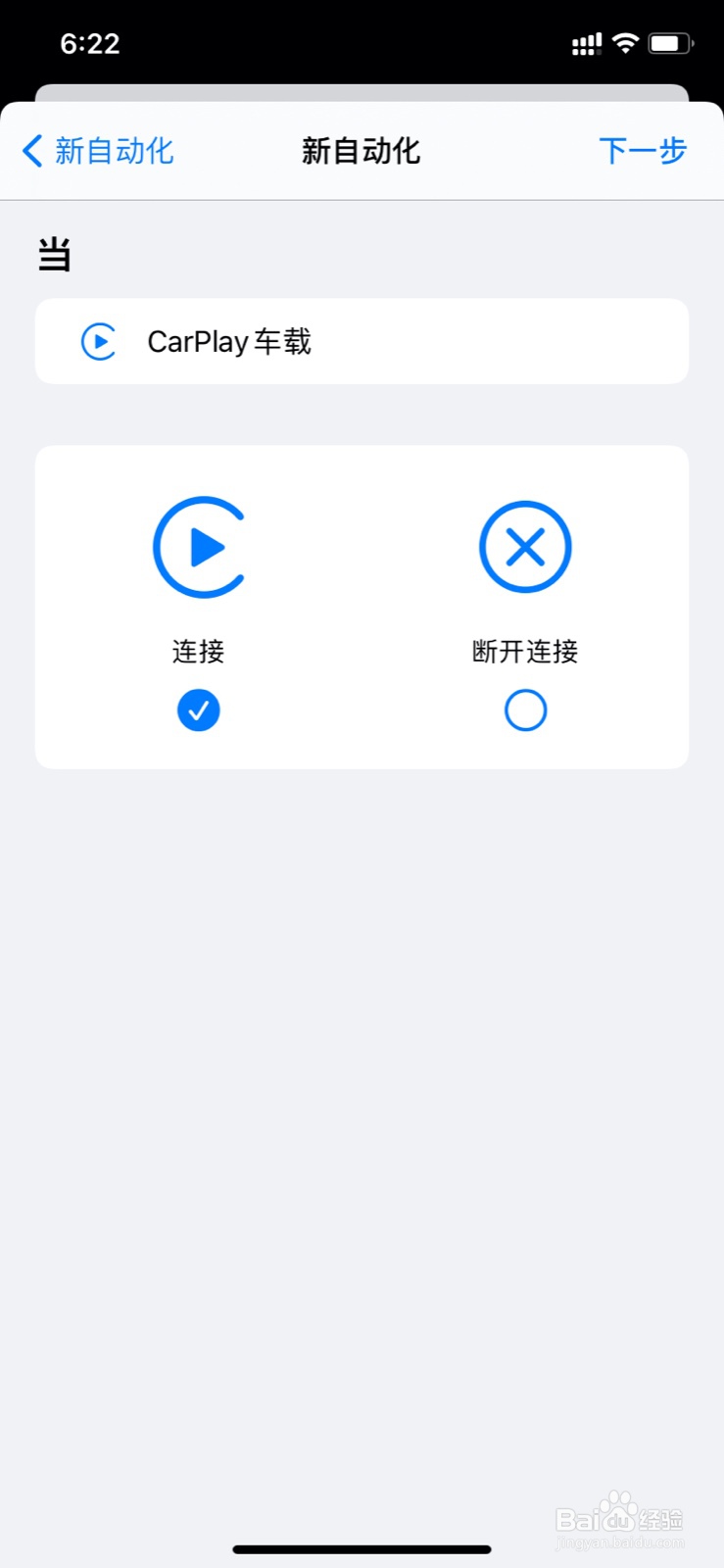This screenshot has width=724, height=1568.
Task: Go back to 新自动化
Action: (x=98, y=151)
